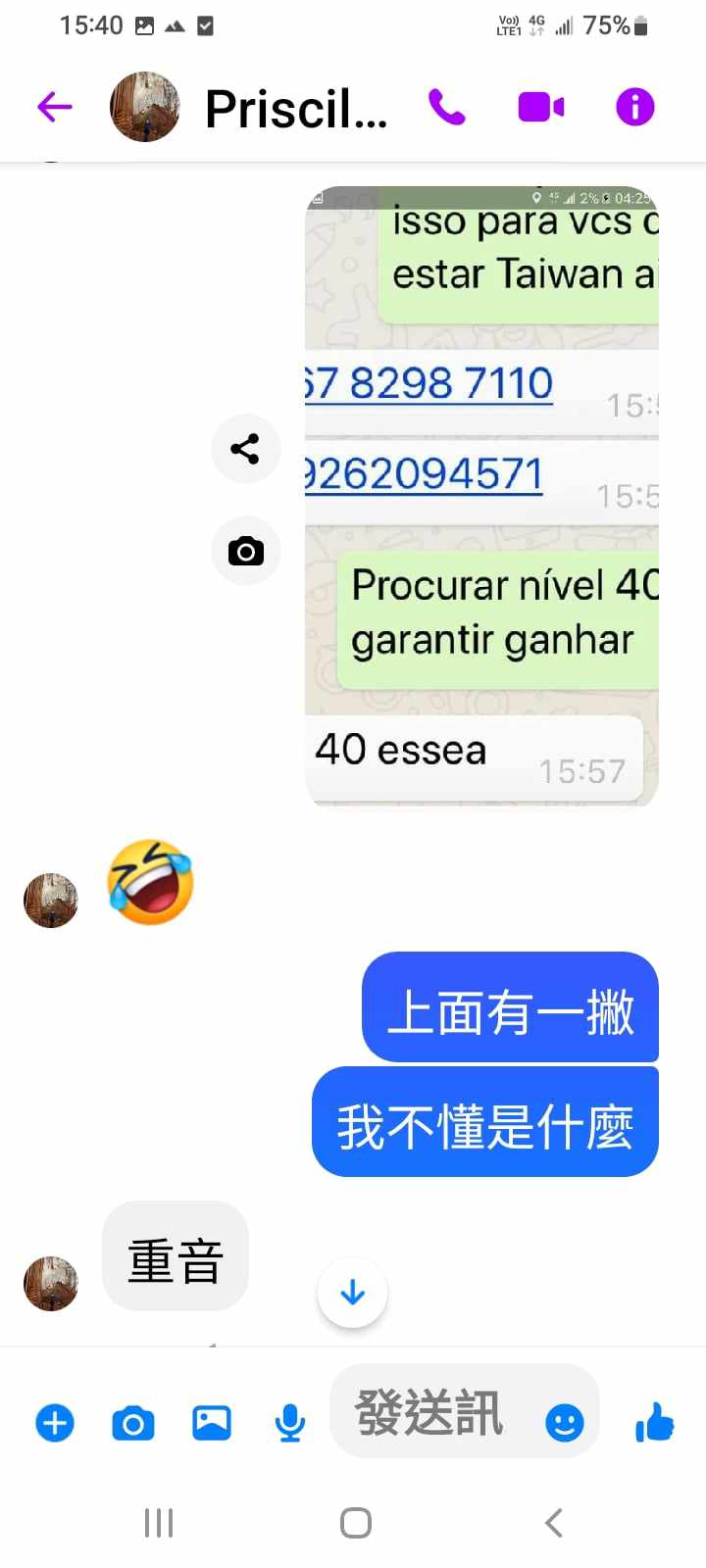Send a thumbs-up like
The width and height of the screenshot is (706, 1568).
tap(655, 1421)
